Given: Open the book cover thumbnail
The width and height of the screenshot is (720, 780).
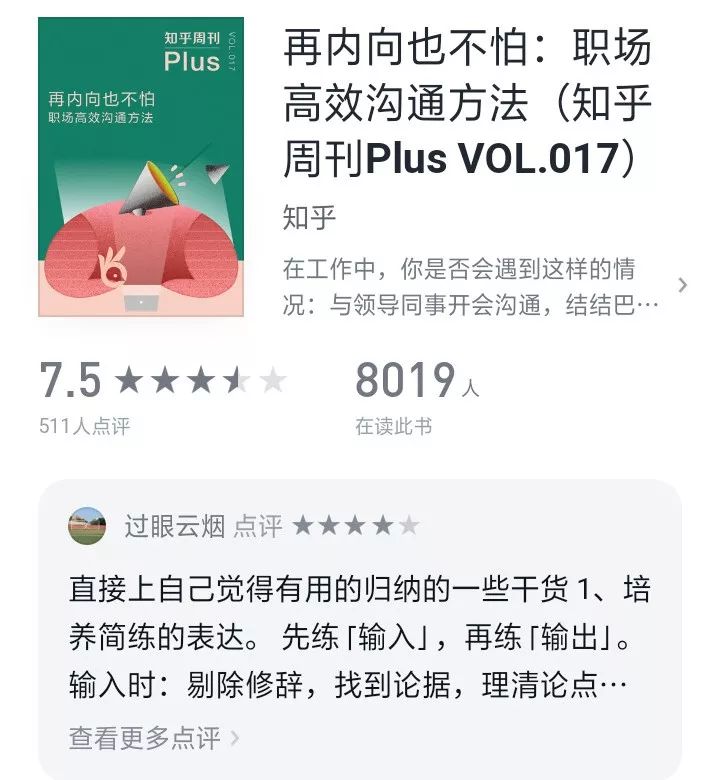Looking at the screenshot, I should coord(140,166).
